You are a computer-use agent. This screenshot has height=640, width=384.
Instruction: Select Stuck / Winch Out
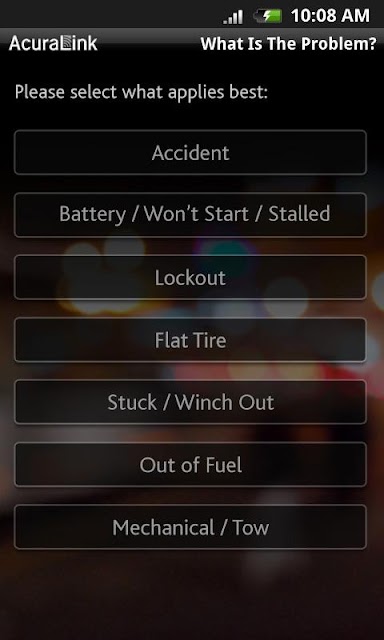click(x=191, y=402)
